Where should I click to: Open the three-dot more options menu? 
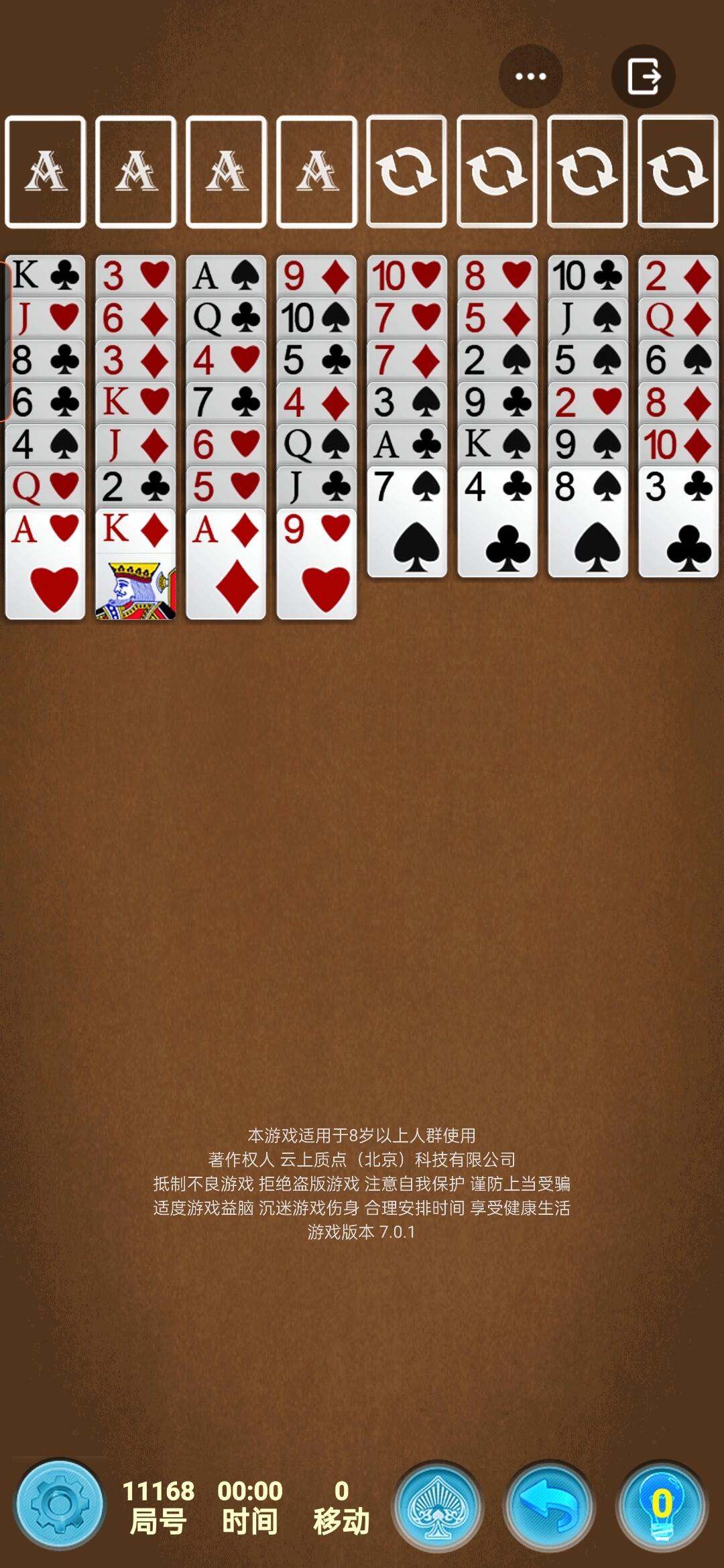[x=530, y=76]
